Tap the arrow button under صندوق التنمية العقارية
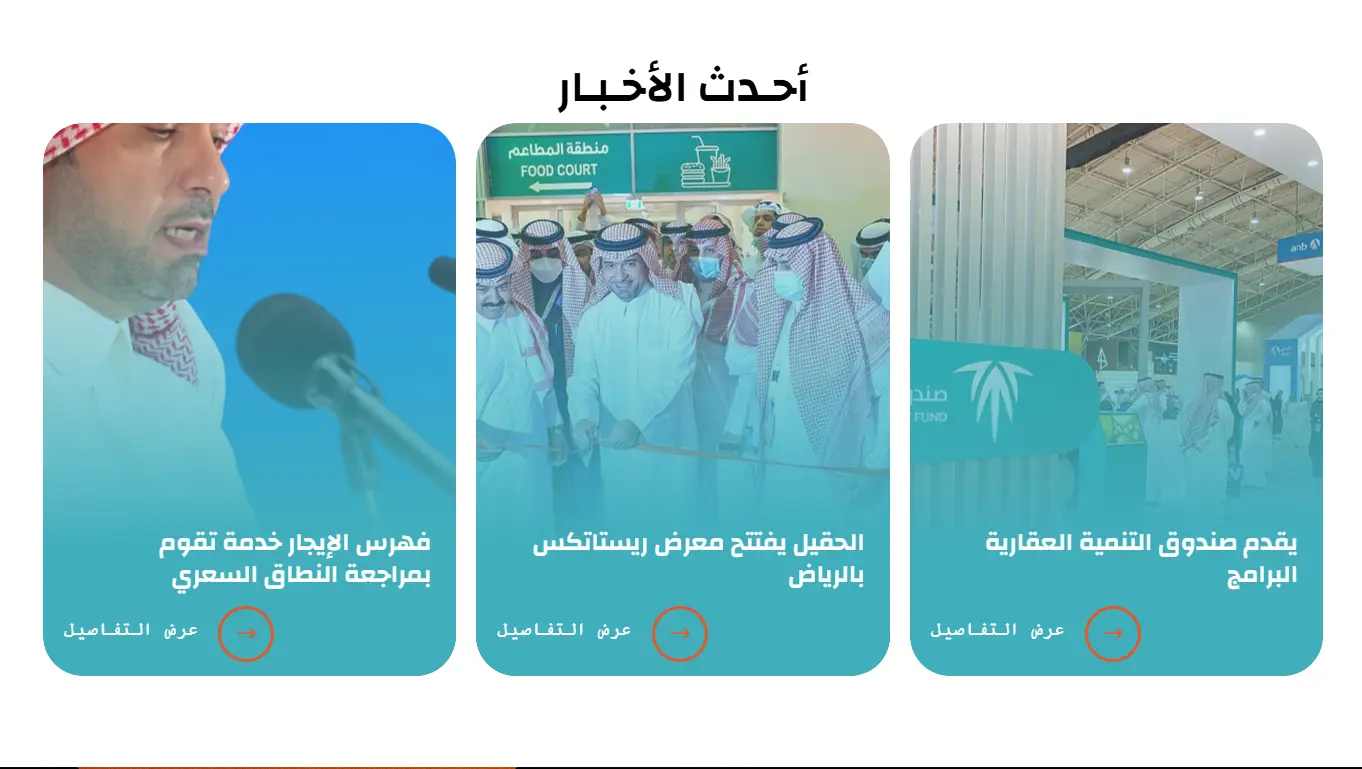This screenshot has height=769, width=1362. tap(1113, 634)
